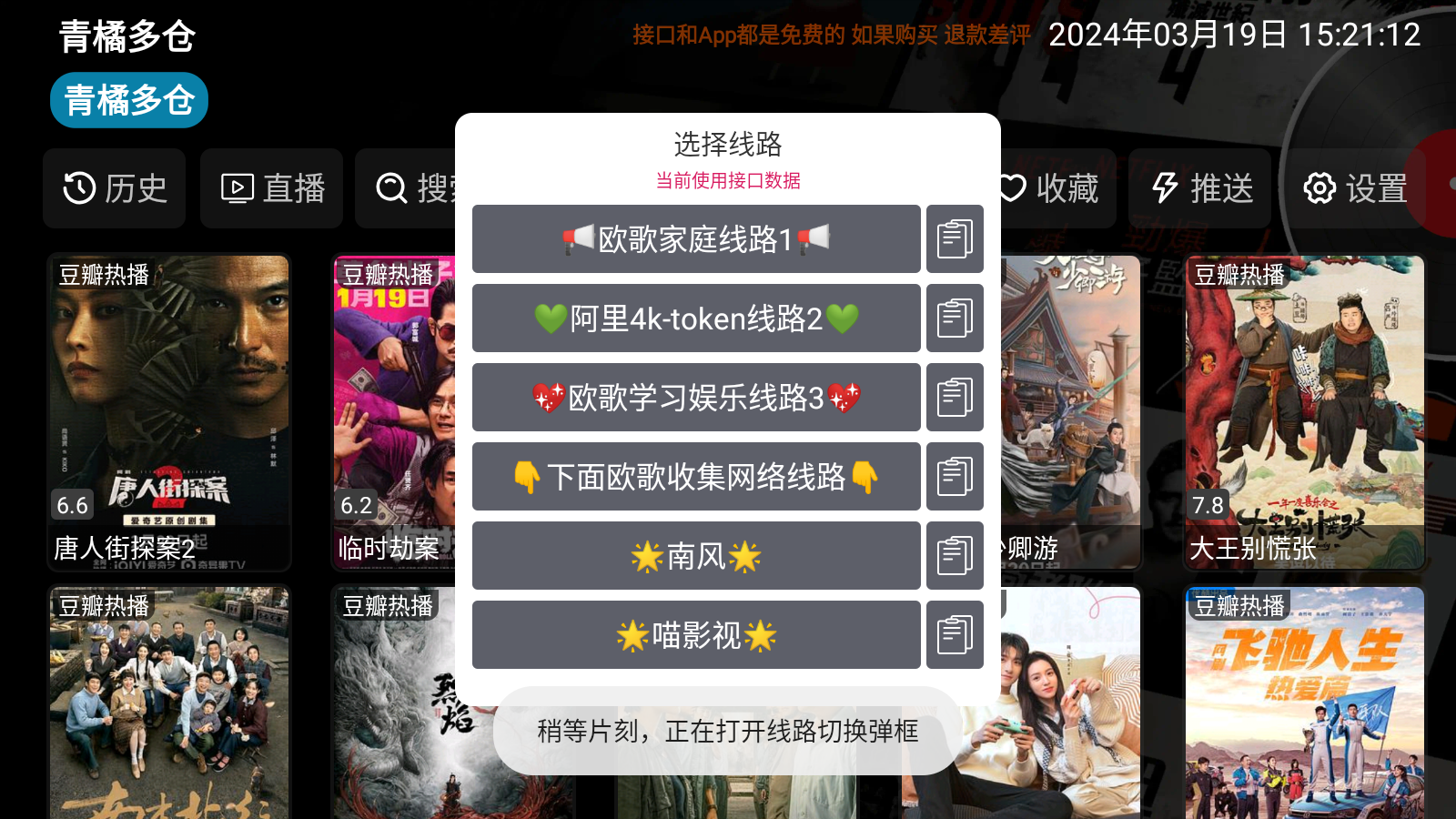
Task: Pick the 南风 source
Action: [696, 556]
